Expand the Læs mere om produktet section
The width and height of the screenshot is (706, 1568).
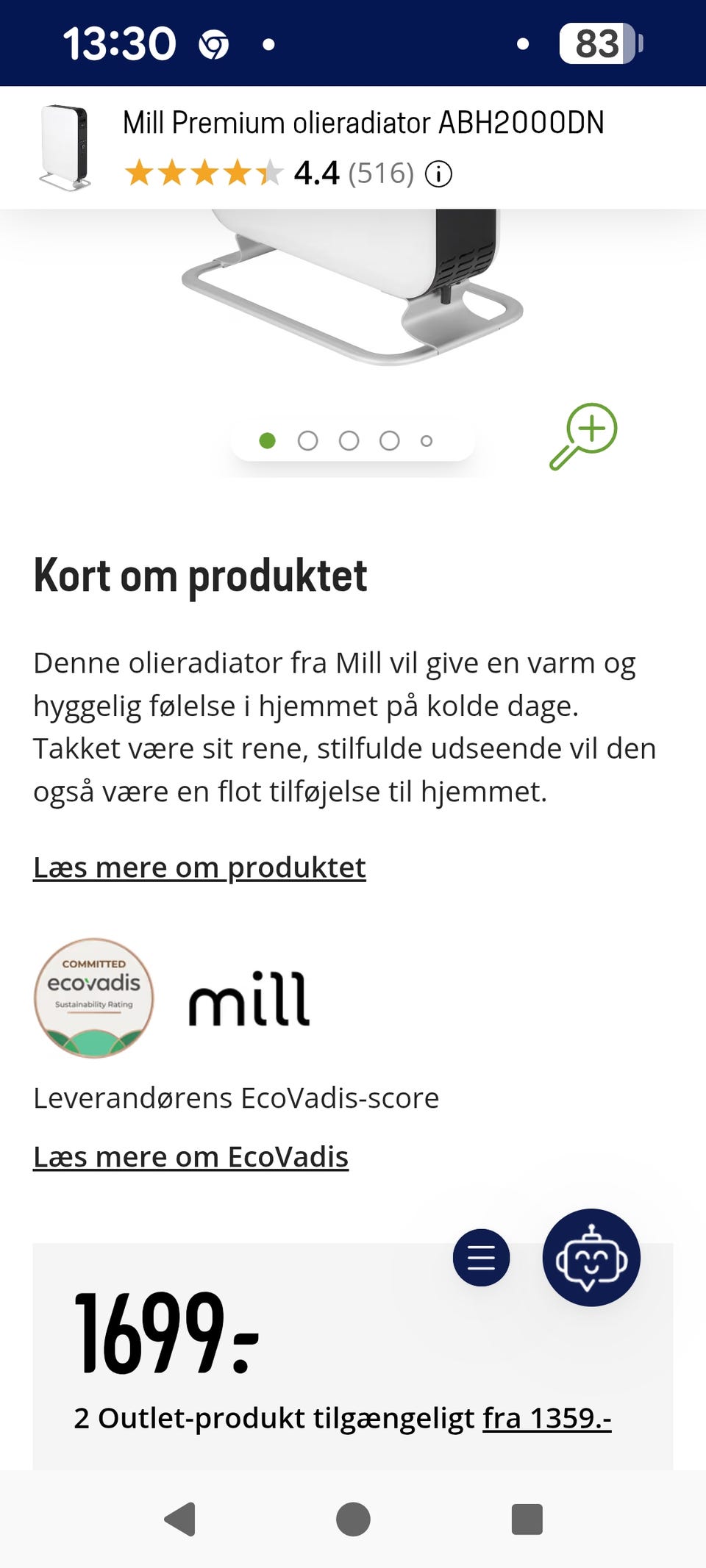[199, 867]
